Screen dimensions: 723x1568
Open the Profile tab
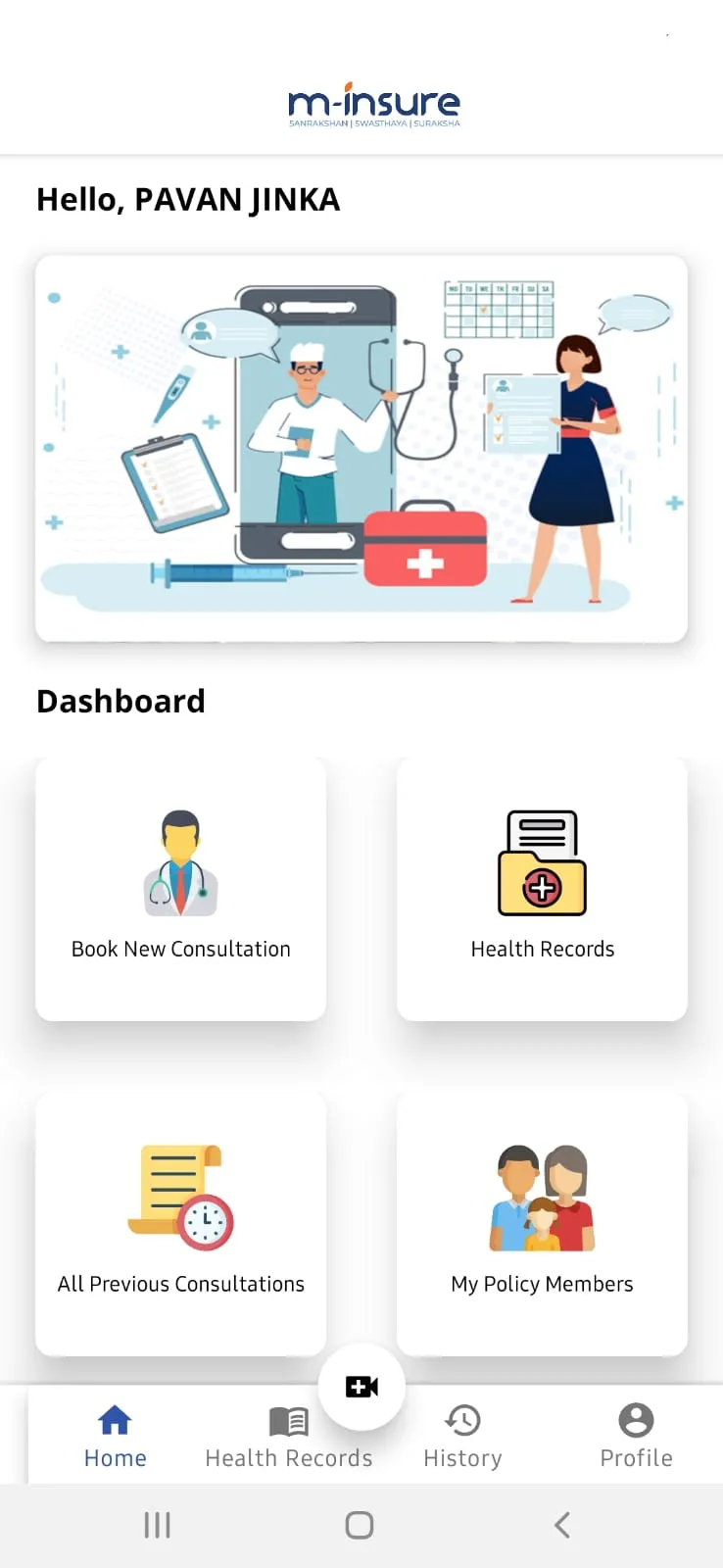coord(636,1437)
